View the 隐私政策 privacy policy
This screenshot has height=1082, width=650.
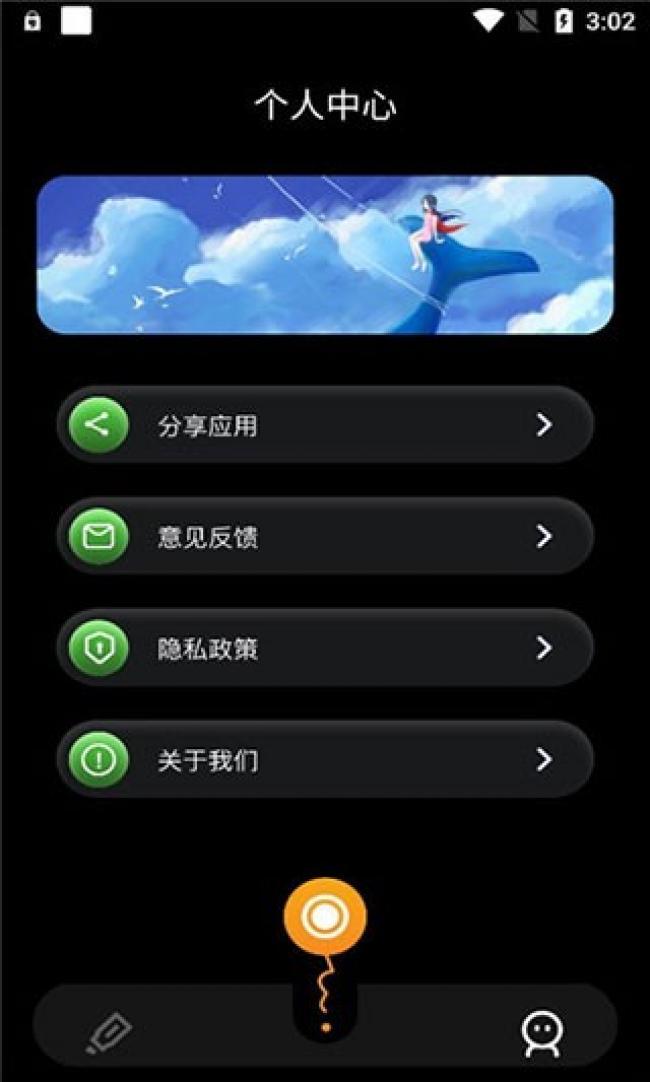[325, 648]
